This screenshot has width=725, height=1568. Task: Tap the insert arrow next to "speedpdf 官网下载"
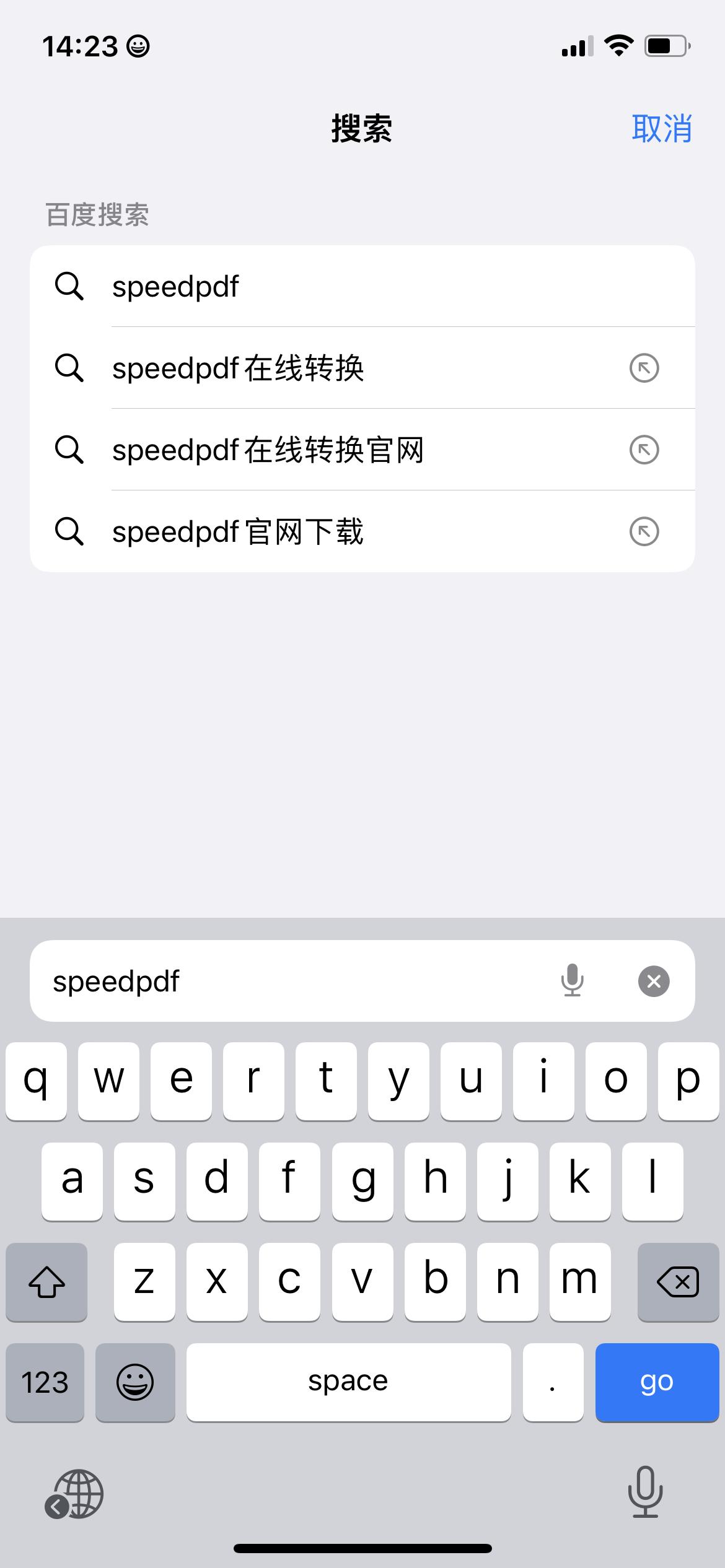pos(644,531)
